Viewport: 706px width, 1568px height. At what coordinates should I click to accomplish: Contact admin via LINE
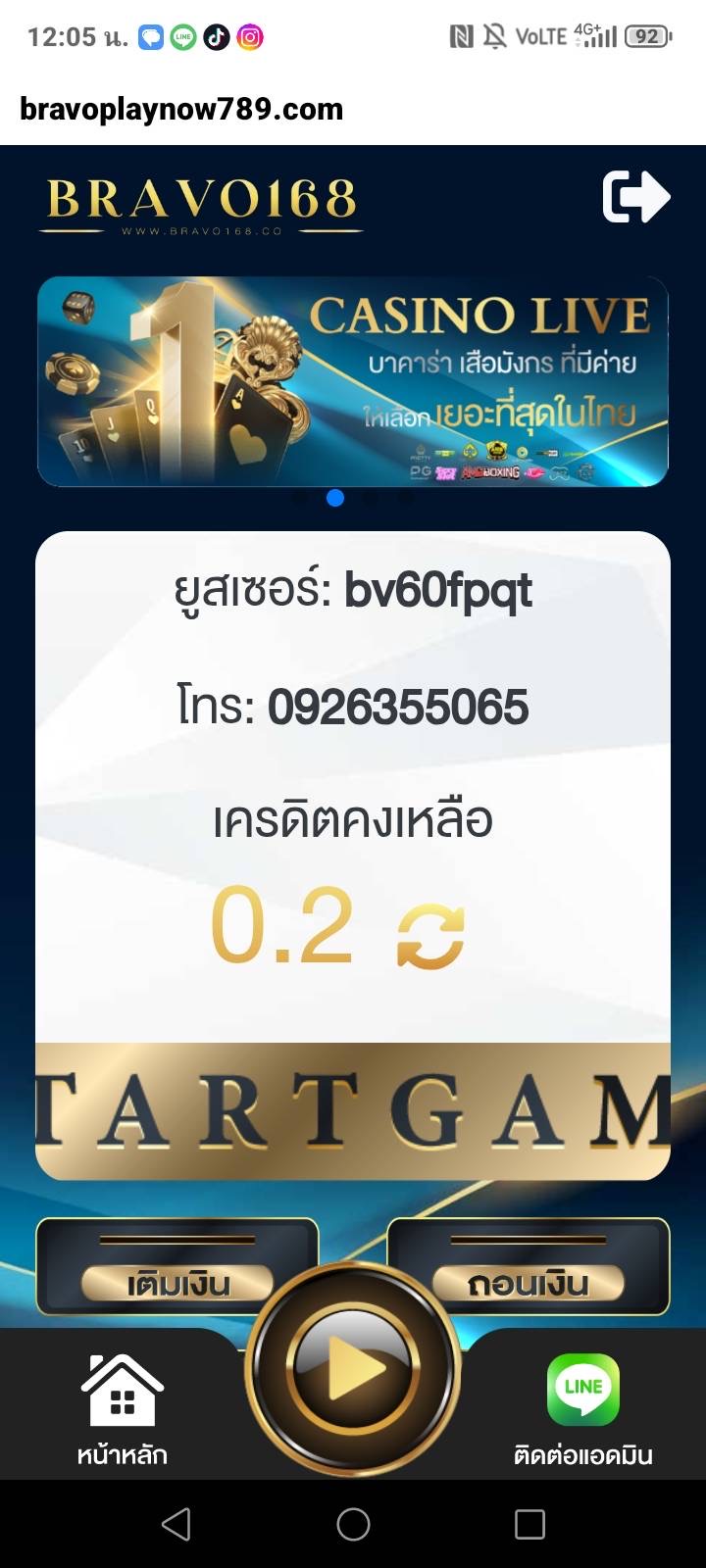pos(582,1409)
